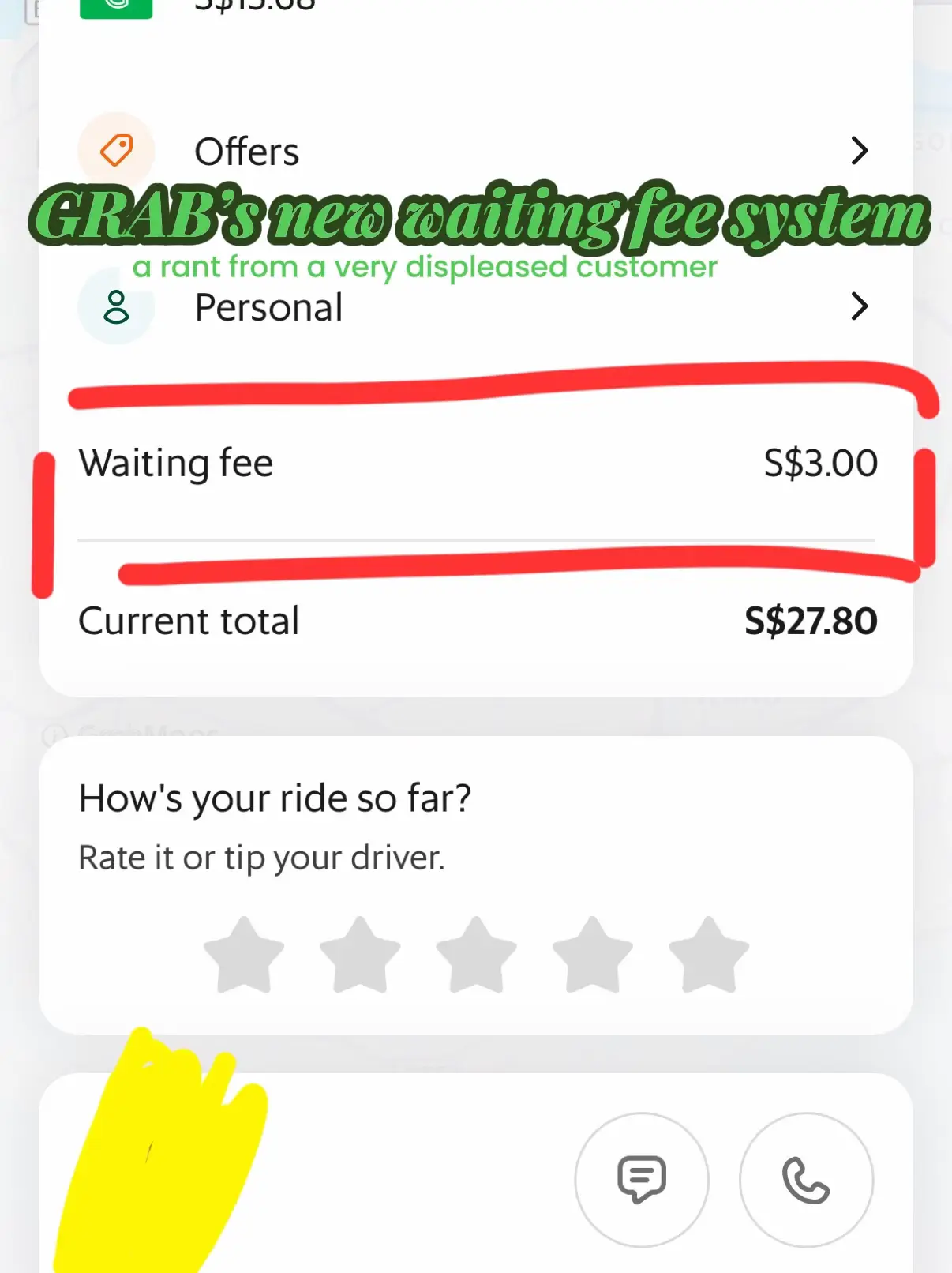Give the ride five stars

[x=708, y=955]
